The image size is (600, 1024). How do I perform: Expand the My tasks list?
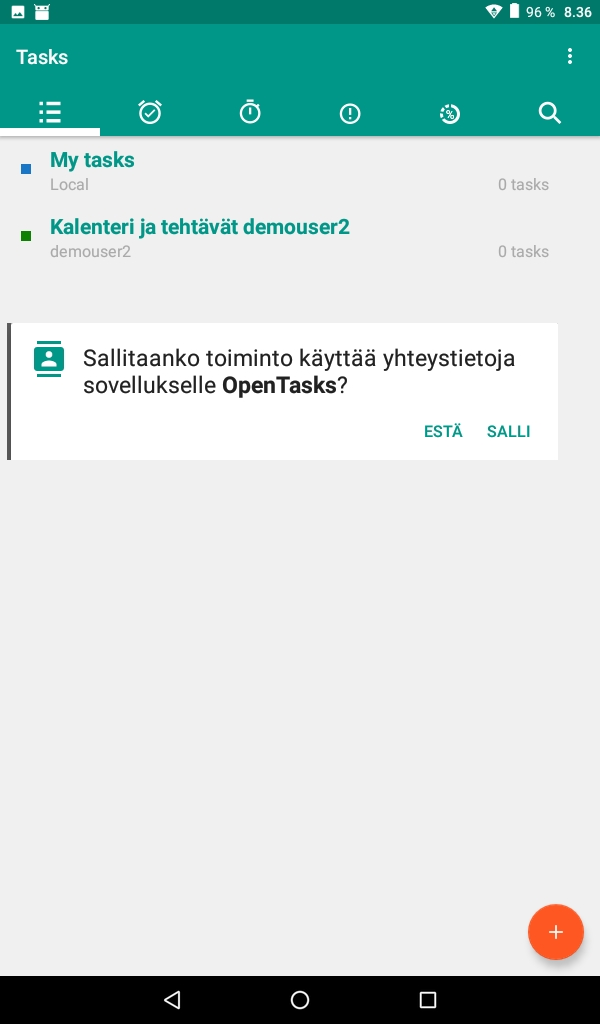tap(92, 160)
